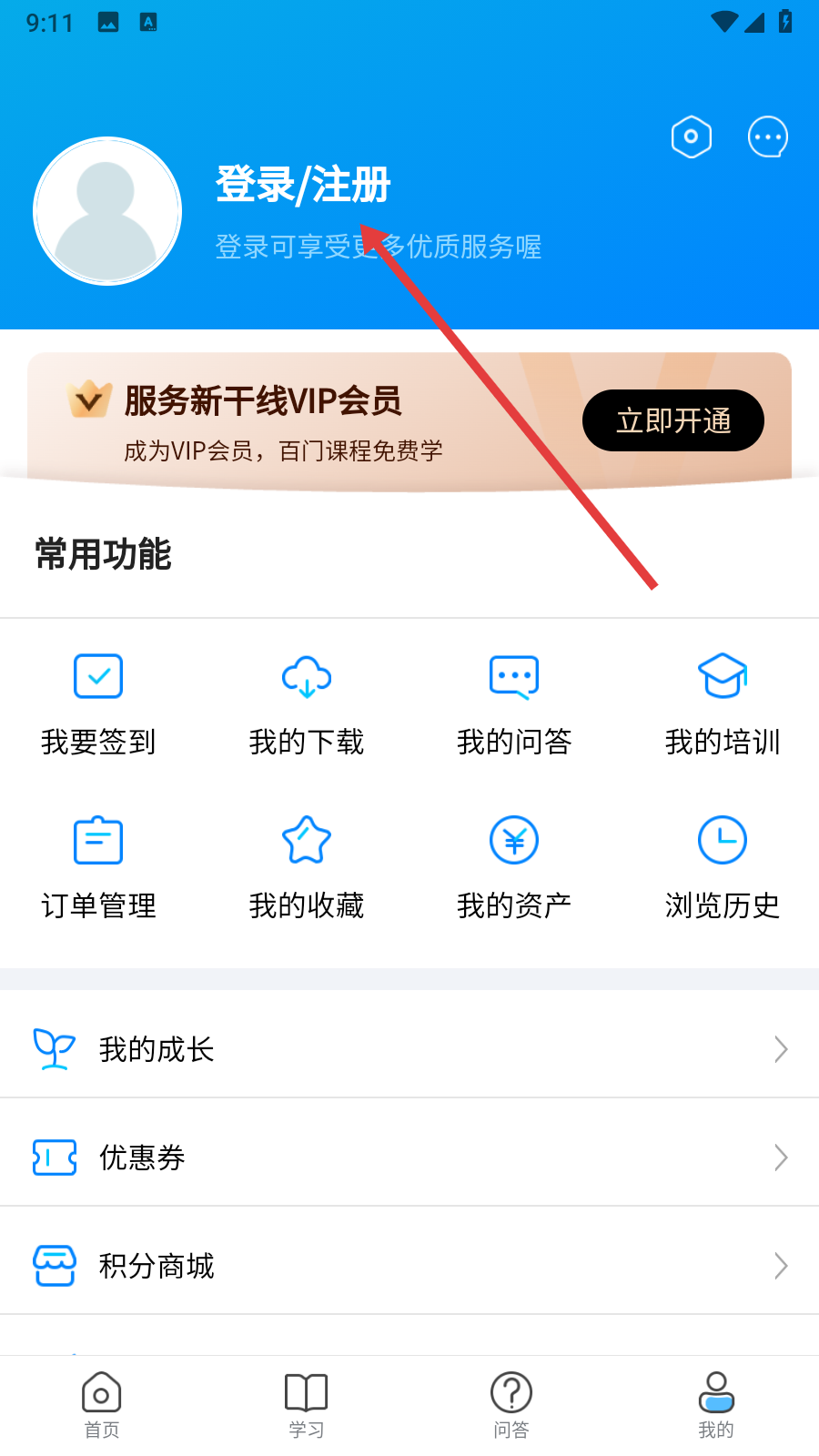Open 我的资产
Viewport: 819px width, 1456px height.
click(514, 867)
